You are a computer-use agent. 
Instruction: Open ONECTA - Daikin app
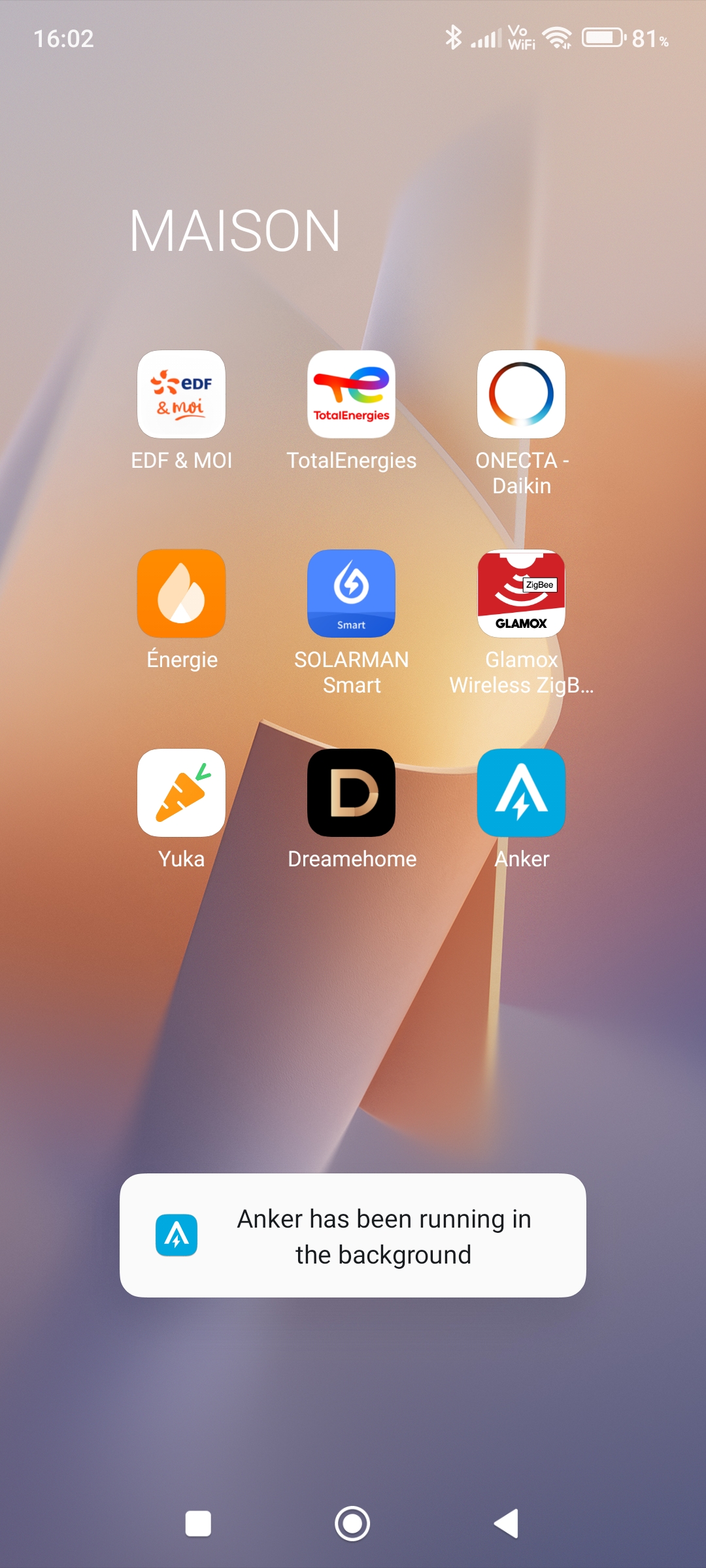pos(521,395)
